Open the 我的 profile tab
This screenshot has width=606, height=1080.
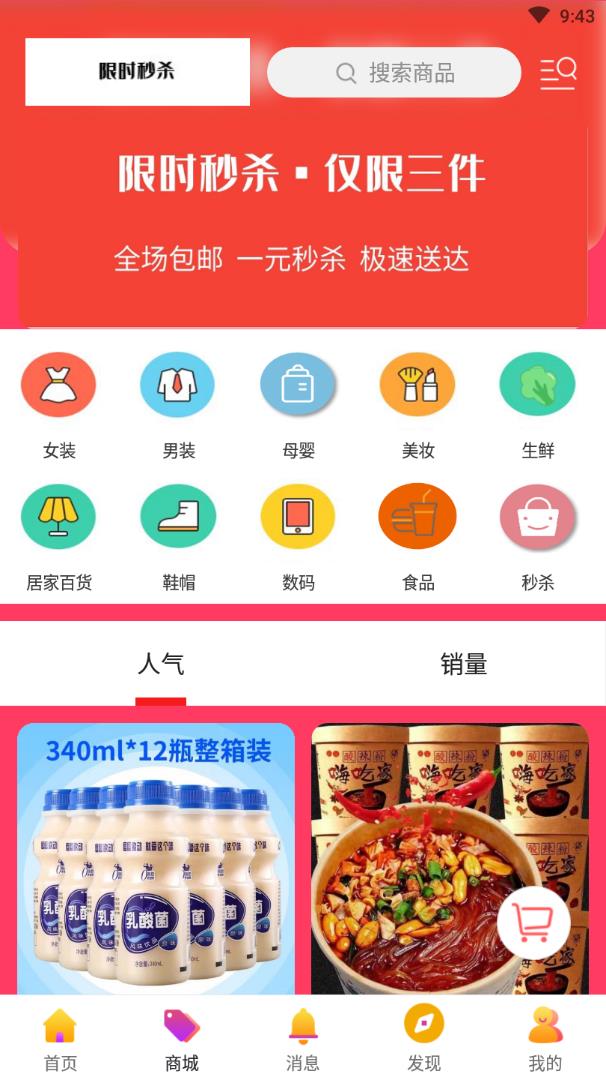[545, 1039]
